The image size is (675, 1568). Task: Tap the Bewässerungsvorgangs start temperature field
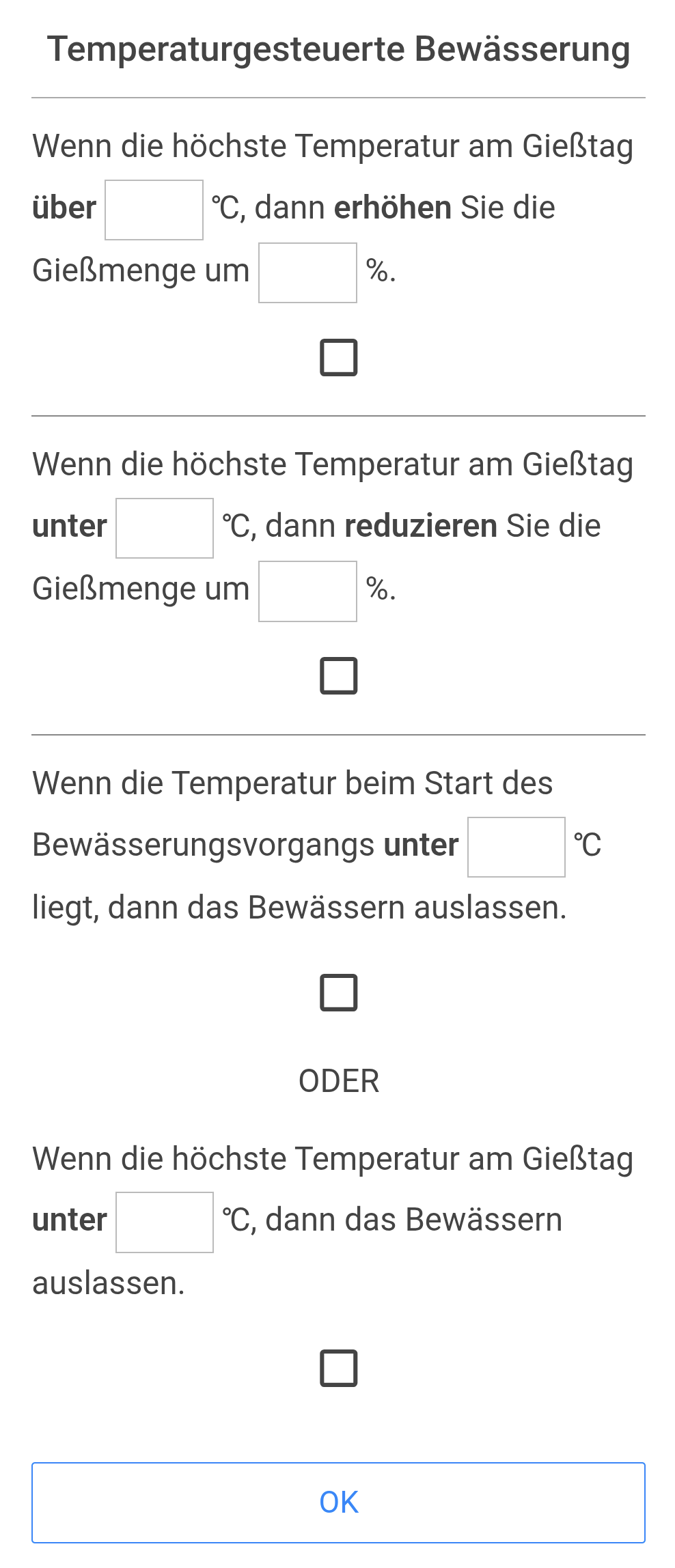click(516, 847)
